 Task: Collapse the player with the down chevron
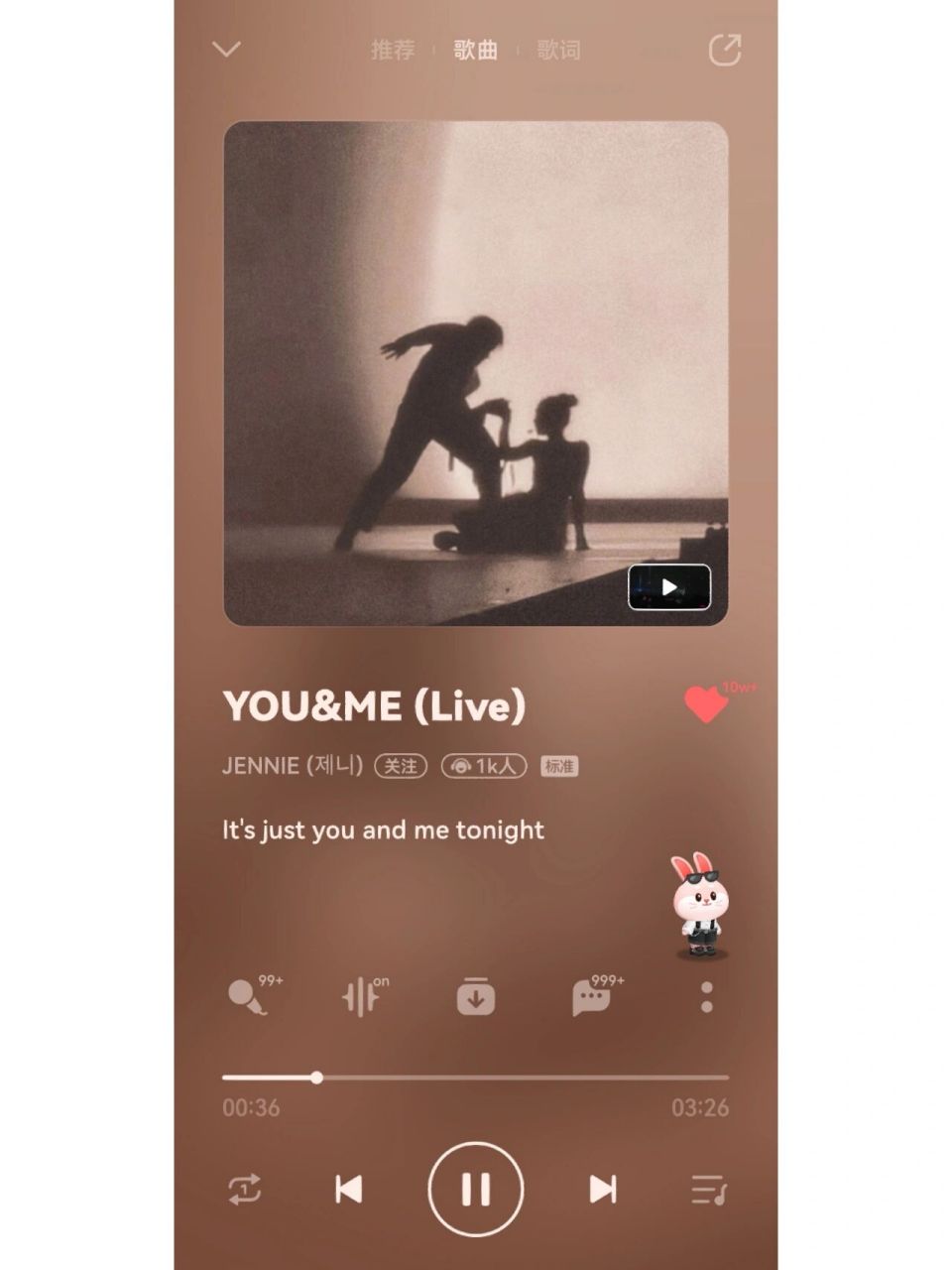227,49
